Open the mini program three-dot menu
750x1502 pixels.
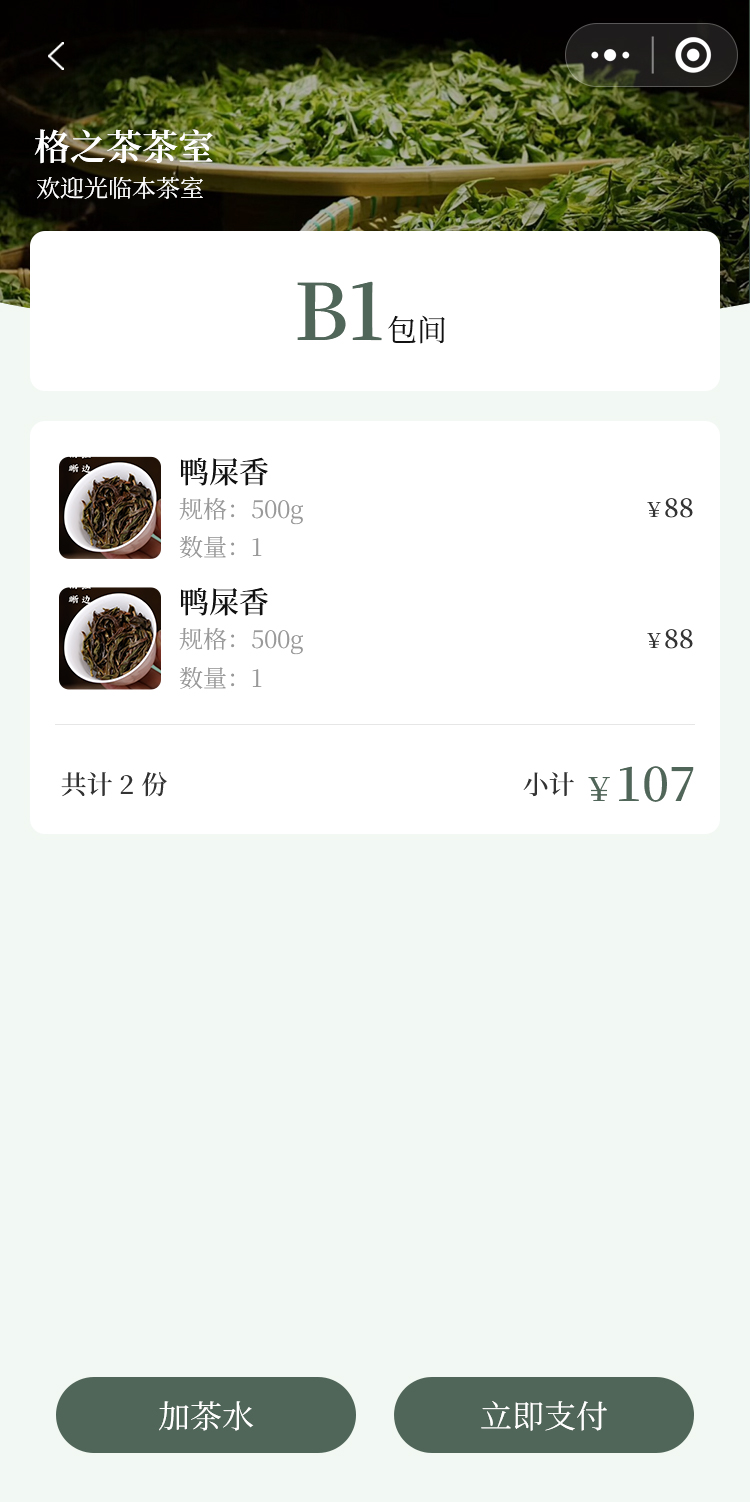(610, 55)
